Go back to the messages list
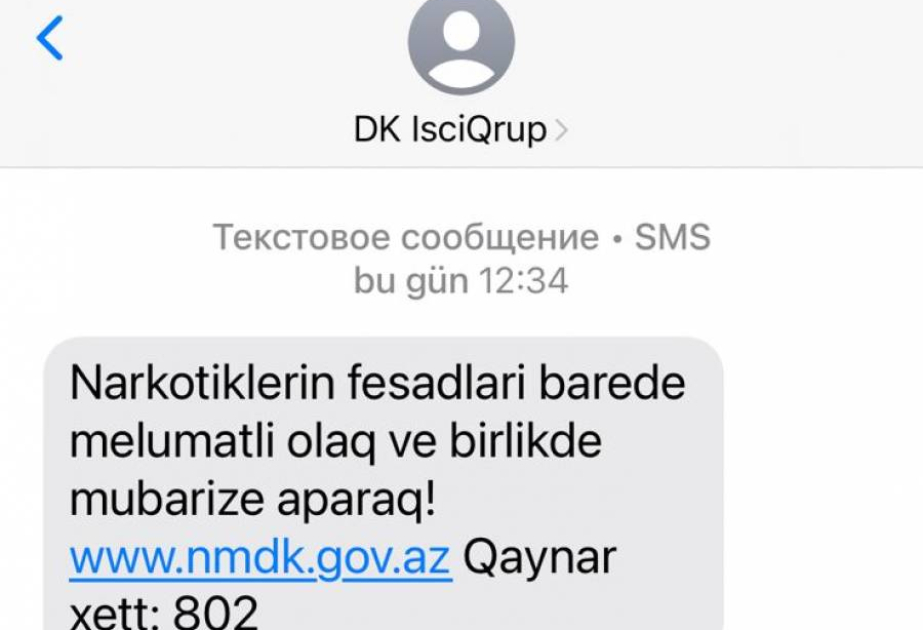 tap(49, 39)
